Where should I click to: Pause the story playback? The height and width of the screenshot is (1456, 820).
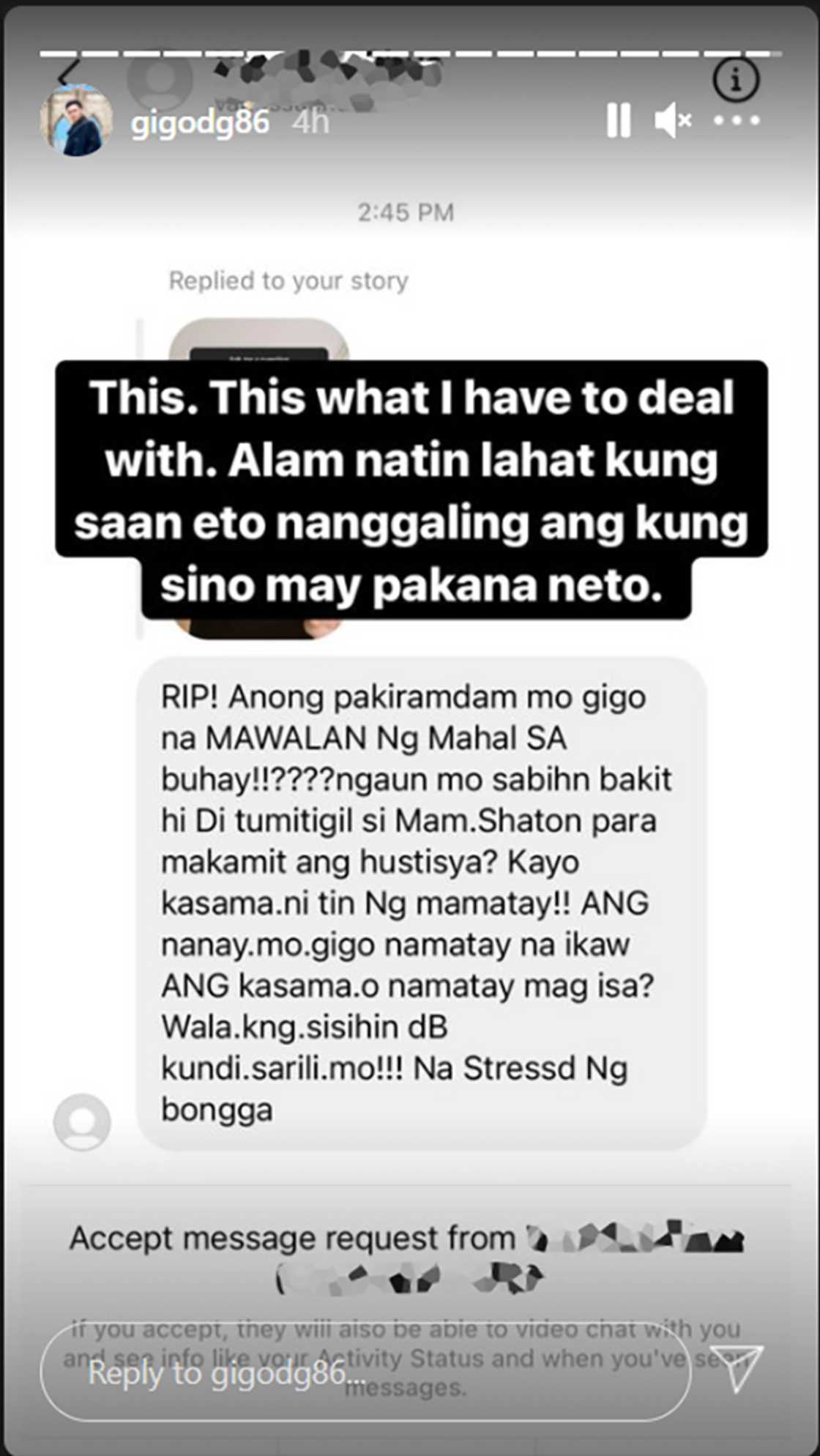click(619, 120)
